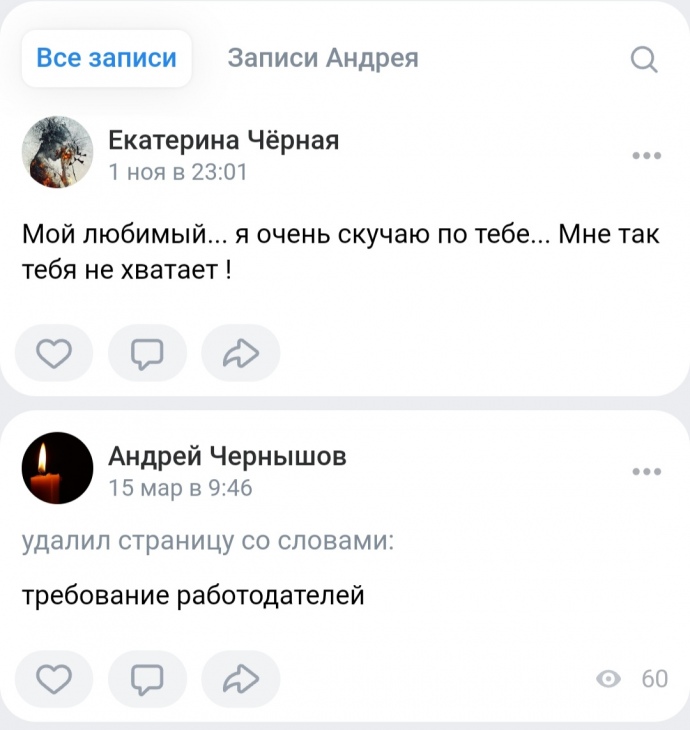Open overflow menu on Андрей Чернышов's post

pos(647,471)
